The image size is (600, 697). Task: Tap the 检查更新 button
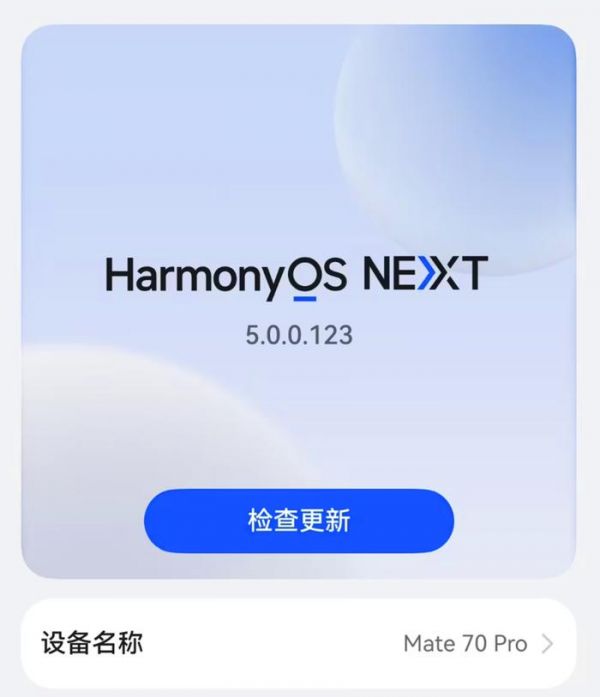[299, 521]
